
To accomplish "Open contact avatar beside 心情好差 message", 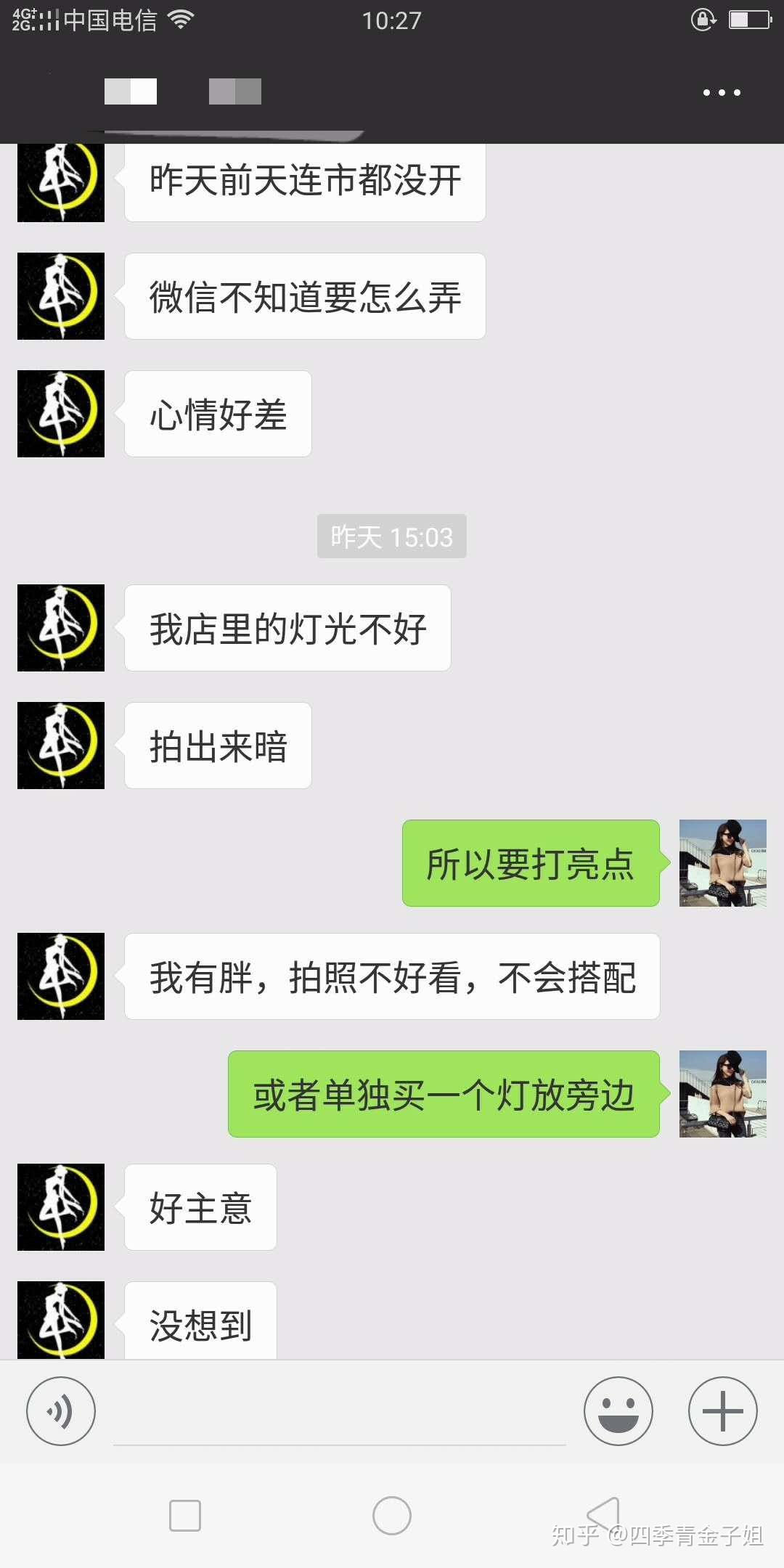I will click(61, 414).
